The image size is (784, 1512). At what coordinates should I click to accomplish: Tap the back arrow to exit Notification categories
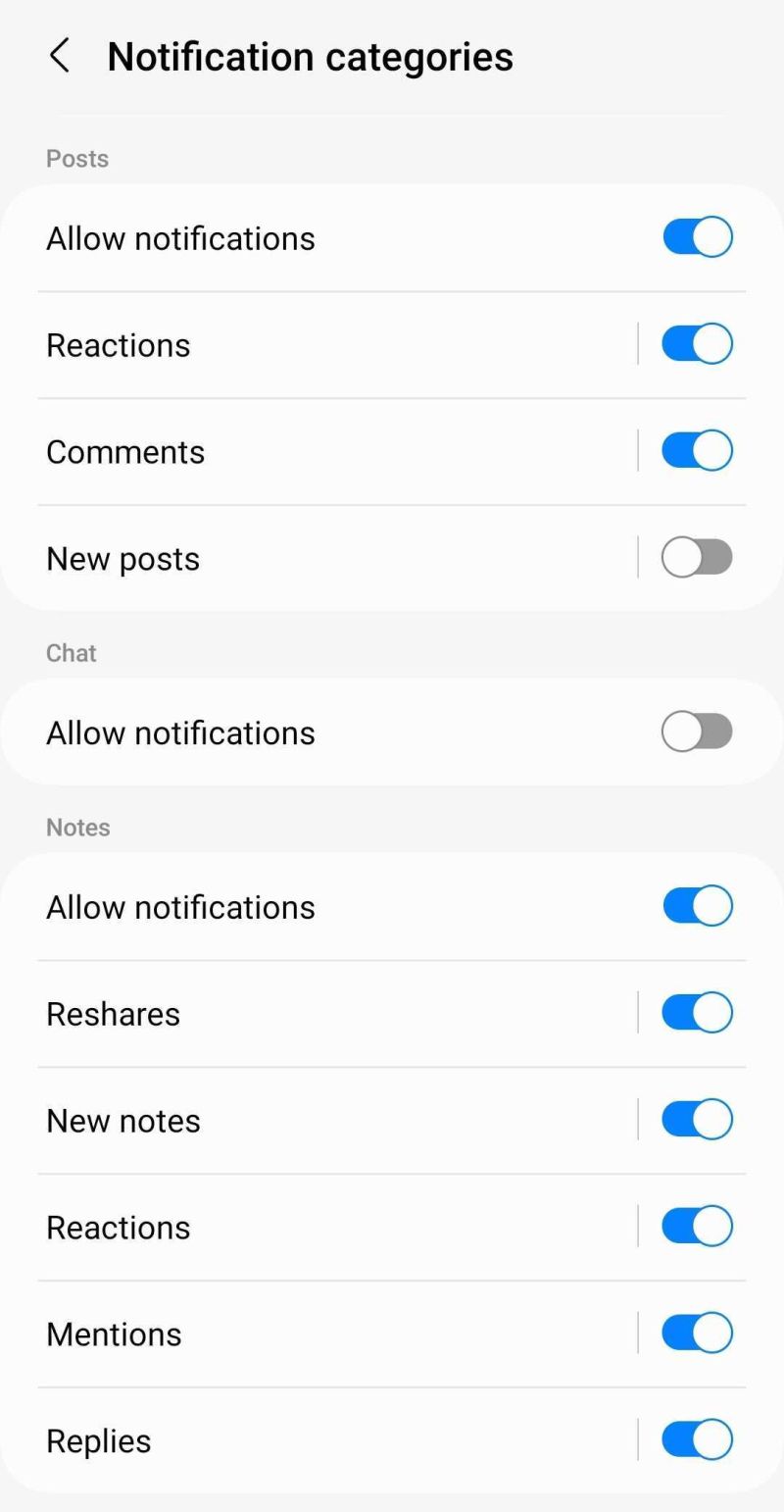coord(60,56)
